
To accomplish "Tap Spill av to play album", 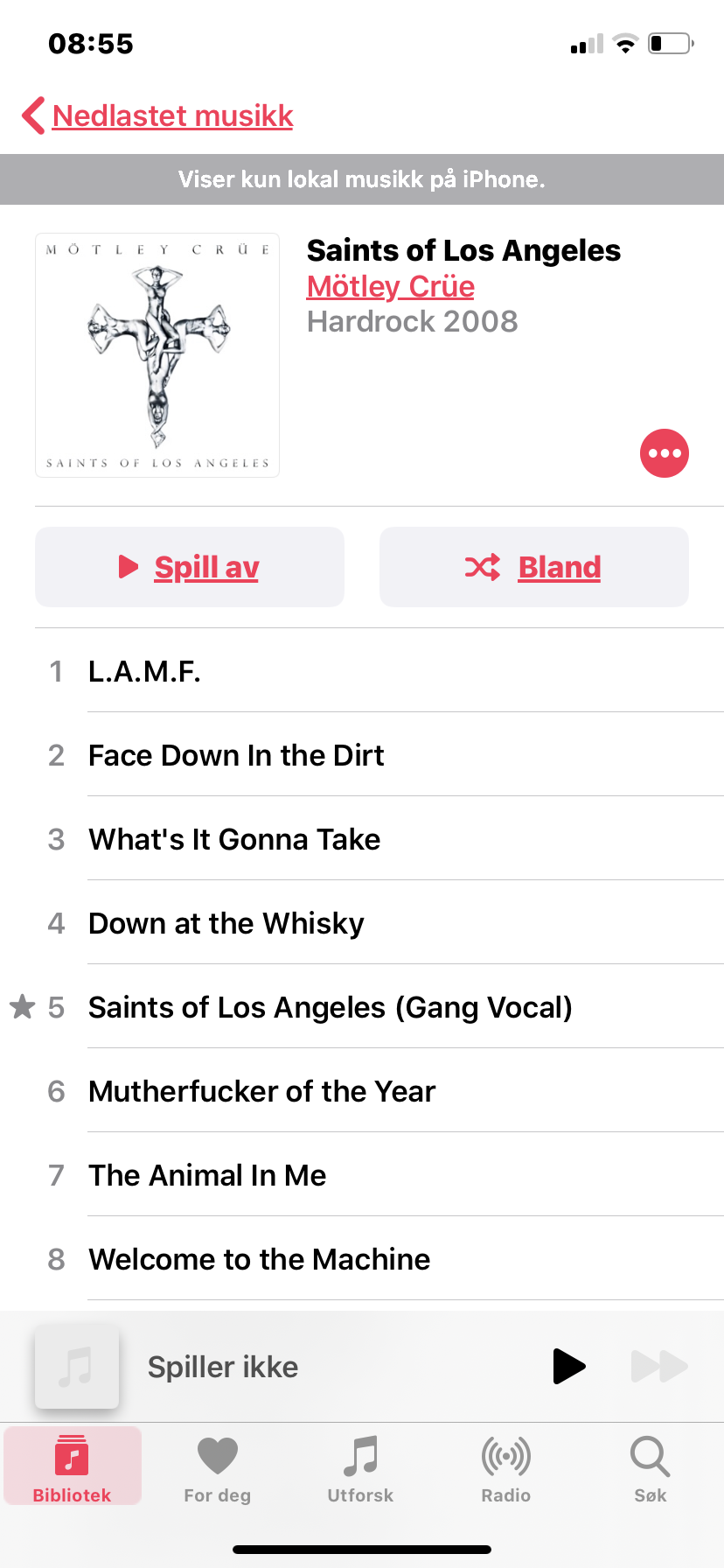I will (x=190, y=567).
